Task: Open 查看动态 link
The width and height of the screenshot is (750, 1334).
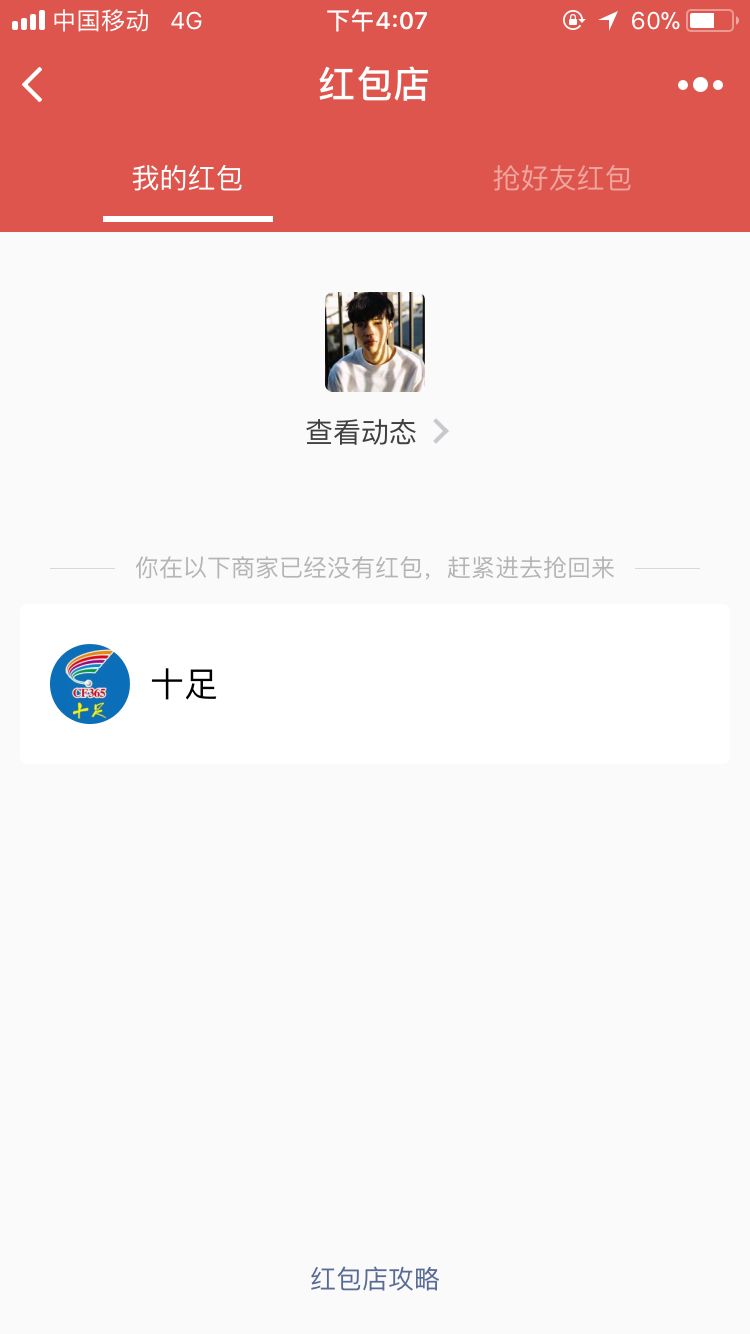Action: coord(376,432)
